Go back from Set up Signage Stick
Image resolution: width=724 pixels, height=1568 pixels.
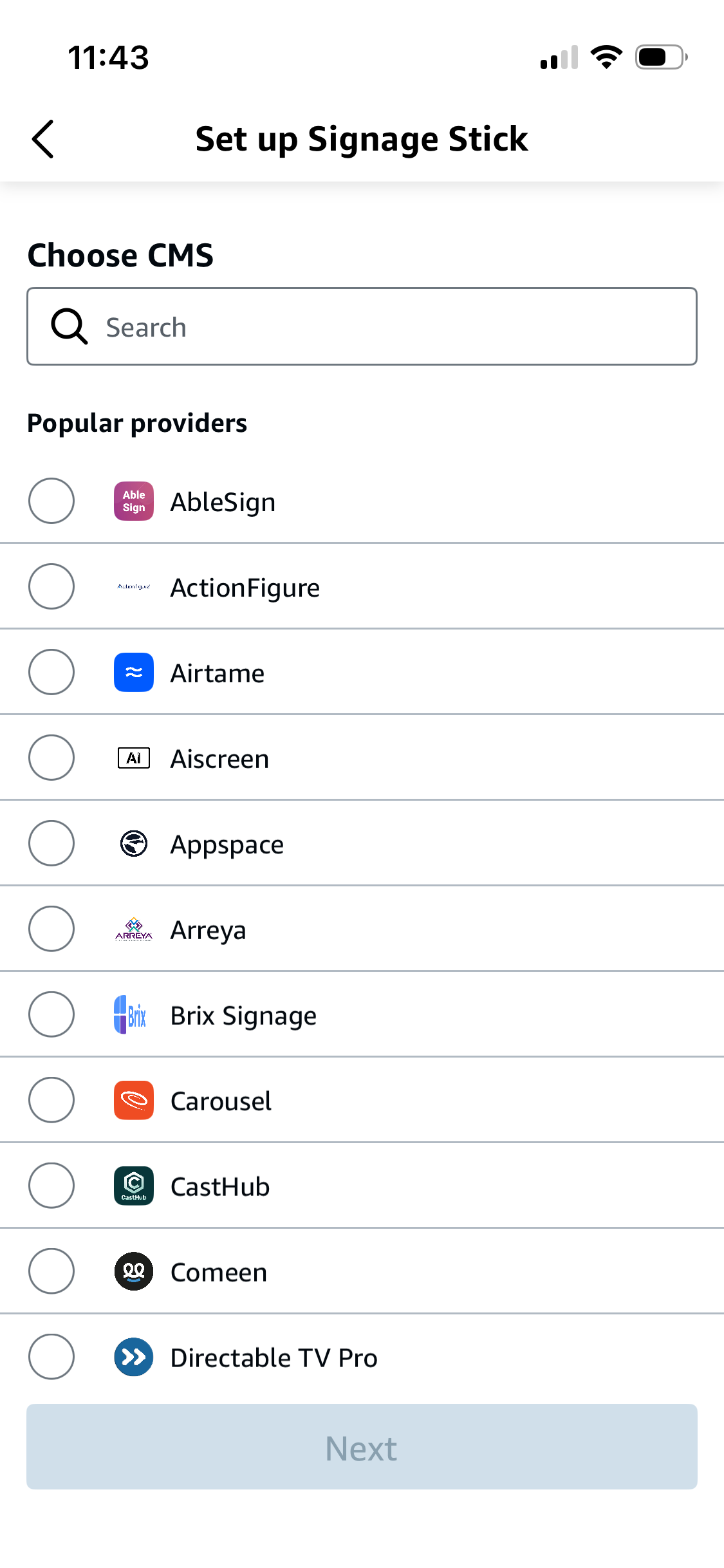(43, 139)
